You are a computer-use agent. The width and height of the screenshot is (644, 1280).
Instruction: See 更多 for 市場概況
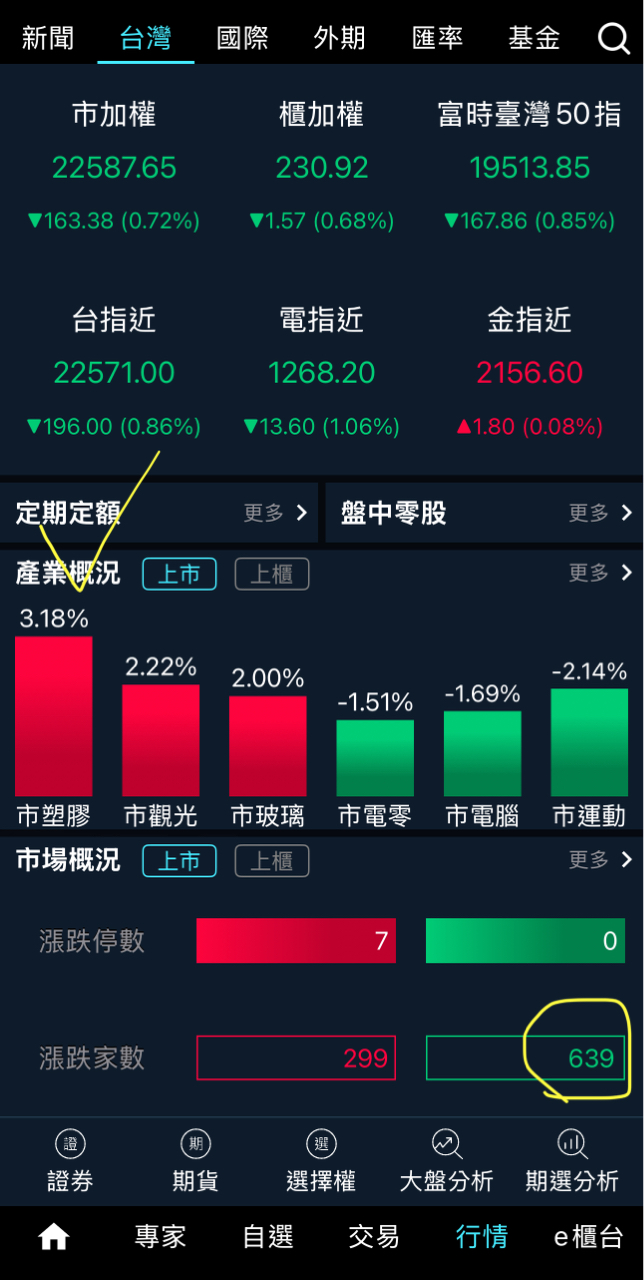[600, 860]
